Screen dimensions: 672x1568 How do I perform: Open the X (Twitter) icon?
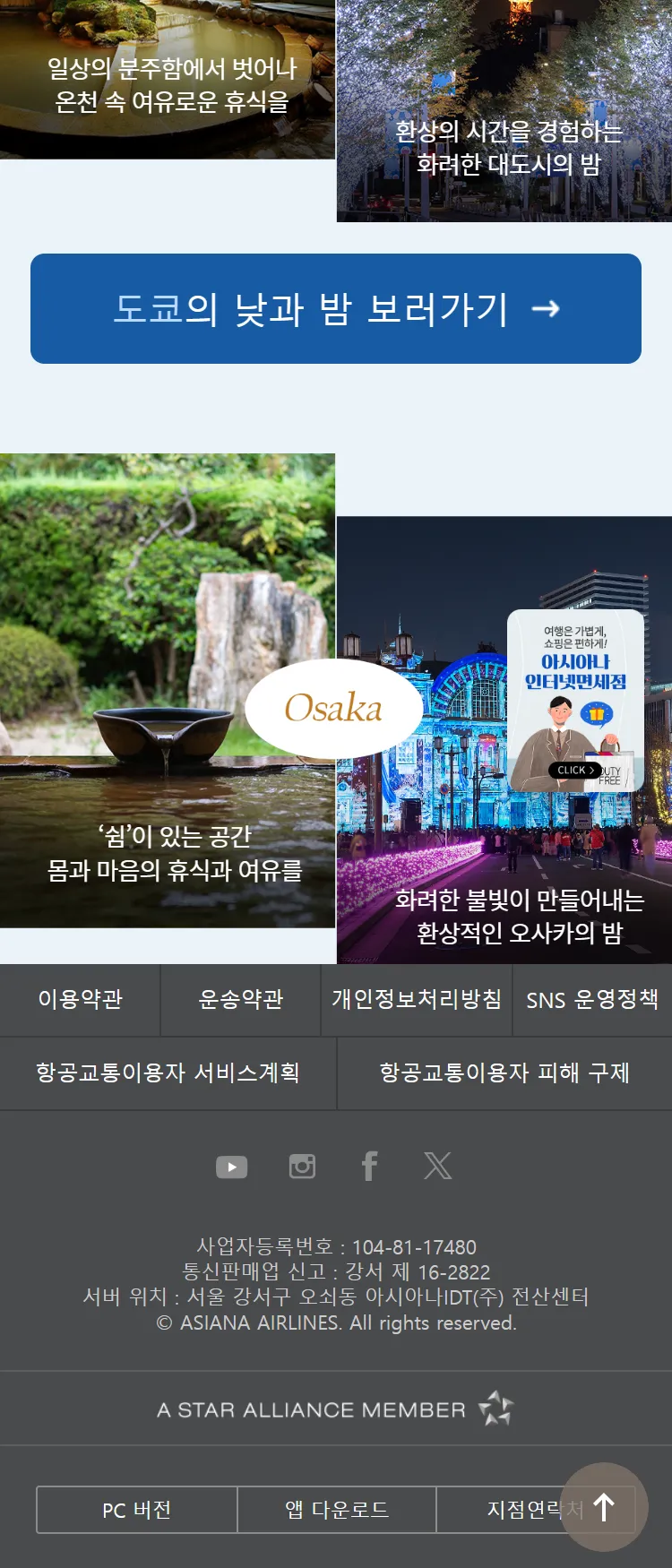click(437, 1166)
